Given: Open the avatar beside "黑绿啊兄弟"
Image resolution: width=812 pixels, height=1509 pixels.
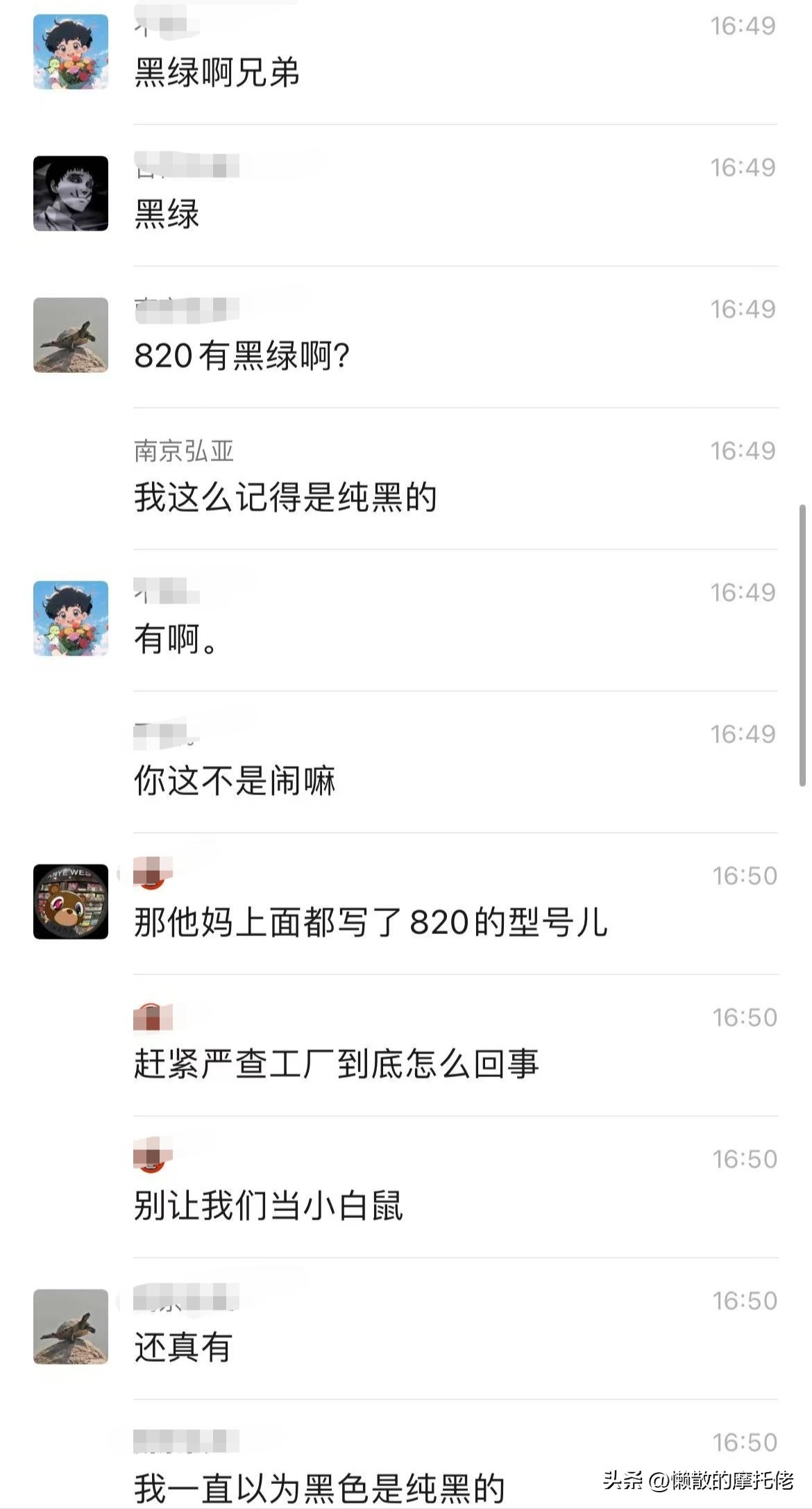Looking at the screenshot, I should [71, 52].
